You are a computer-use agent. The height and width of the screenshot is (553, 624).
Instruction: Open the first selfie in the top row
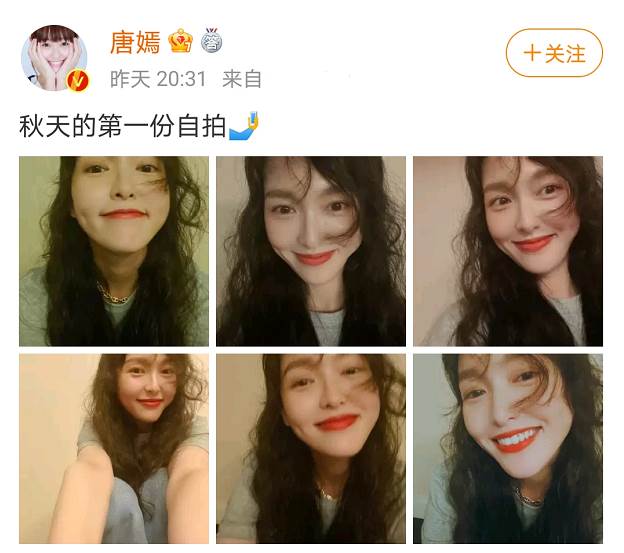114,251
